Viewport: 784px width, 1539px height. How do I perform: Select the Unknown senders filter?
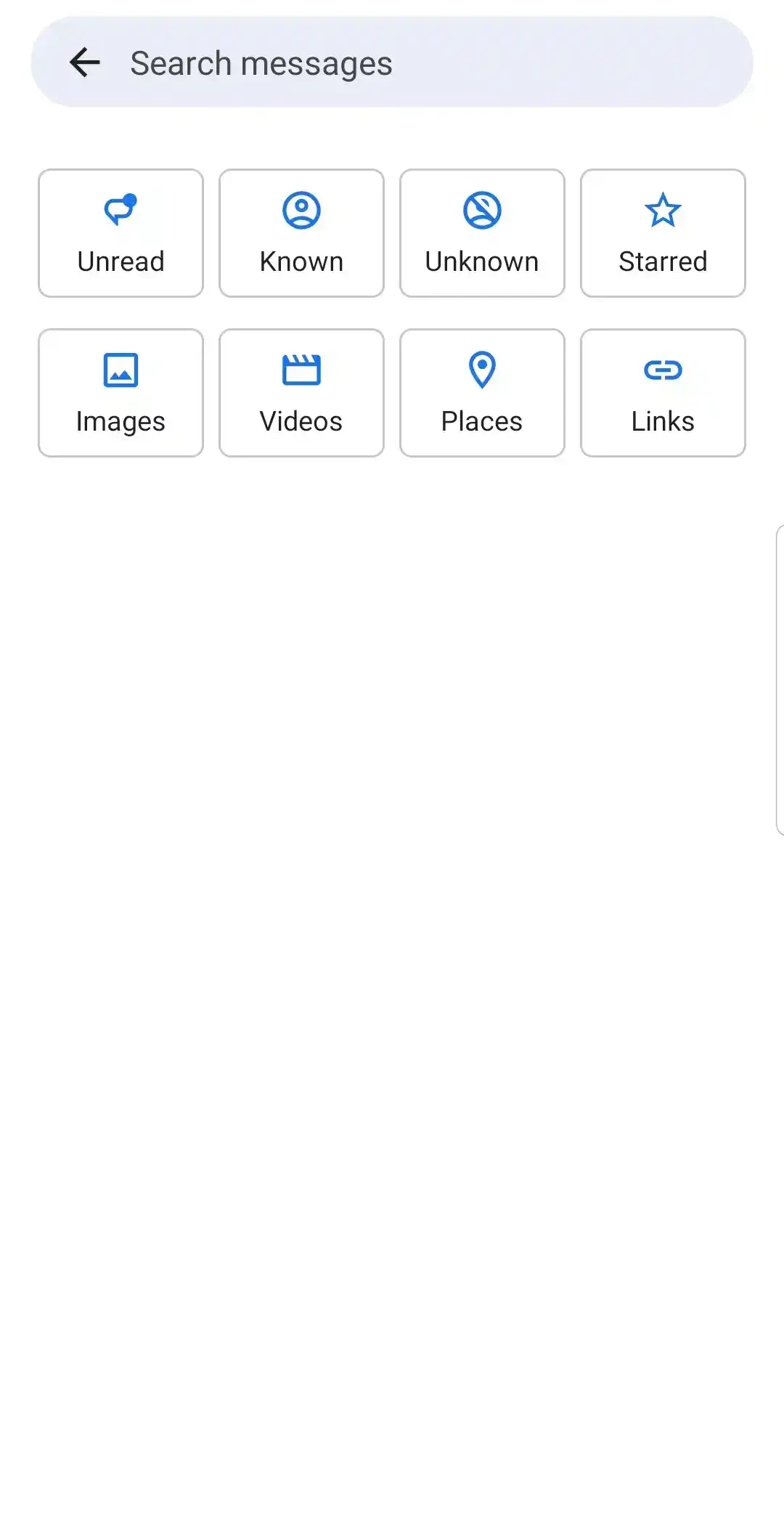click(482, 233)
